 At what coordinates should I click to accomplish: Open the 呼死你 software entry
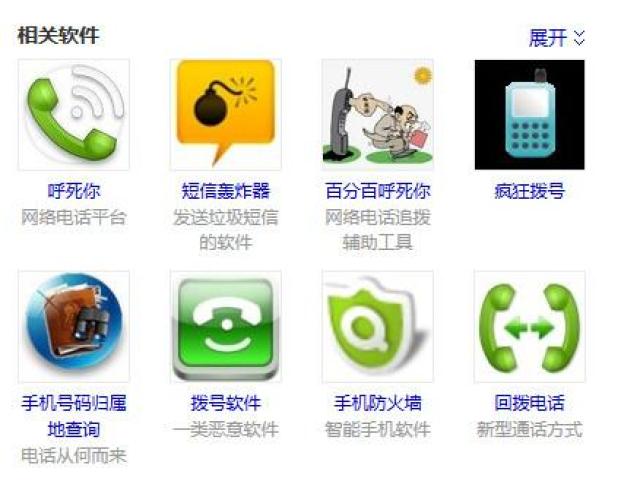click(74, 190)
